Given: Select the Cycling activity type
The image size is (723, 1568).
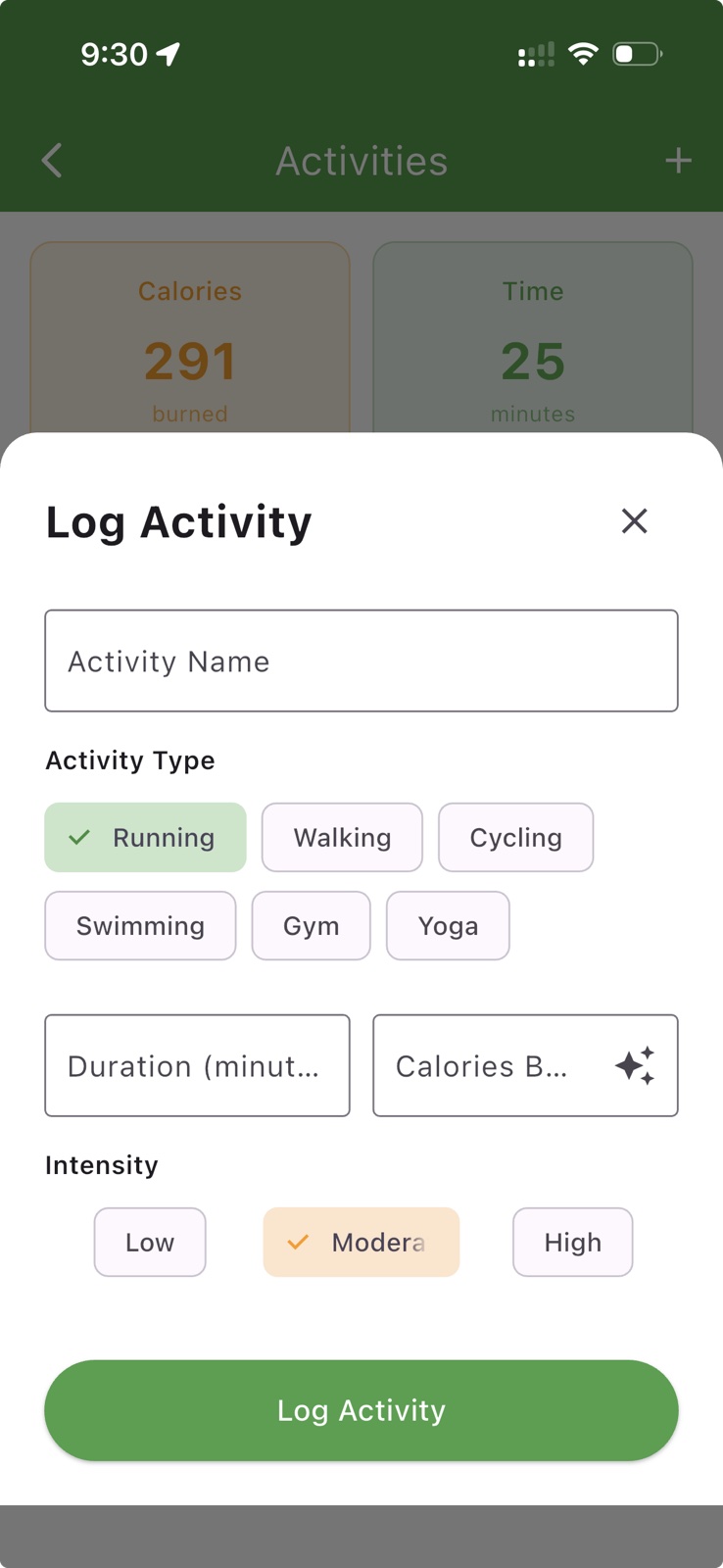Looking at the screenshot, I should point(516,837).
